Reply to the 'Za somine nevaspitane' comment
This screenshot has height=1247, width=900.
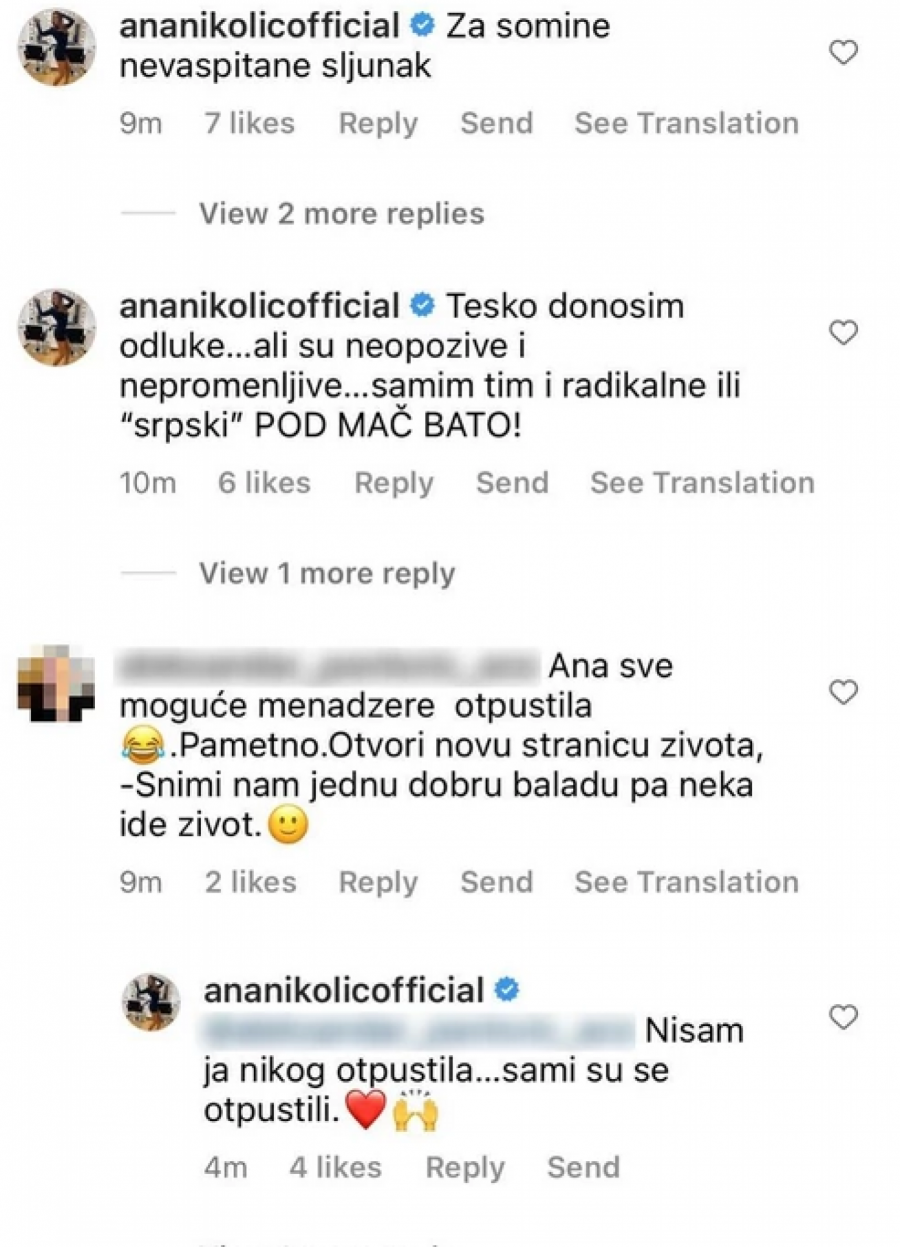coord(378,124)
